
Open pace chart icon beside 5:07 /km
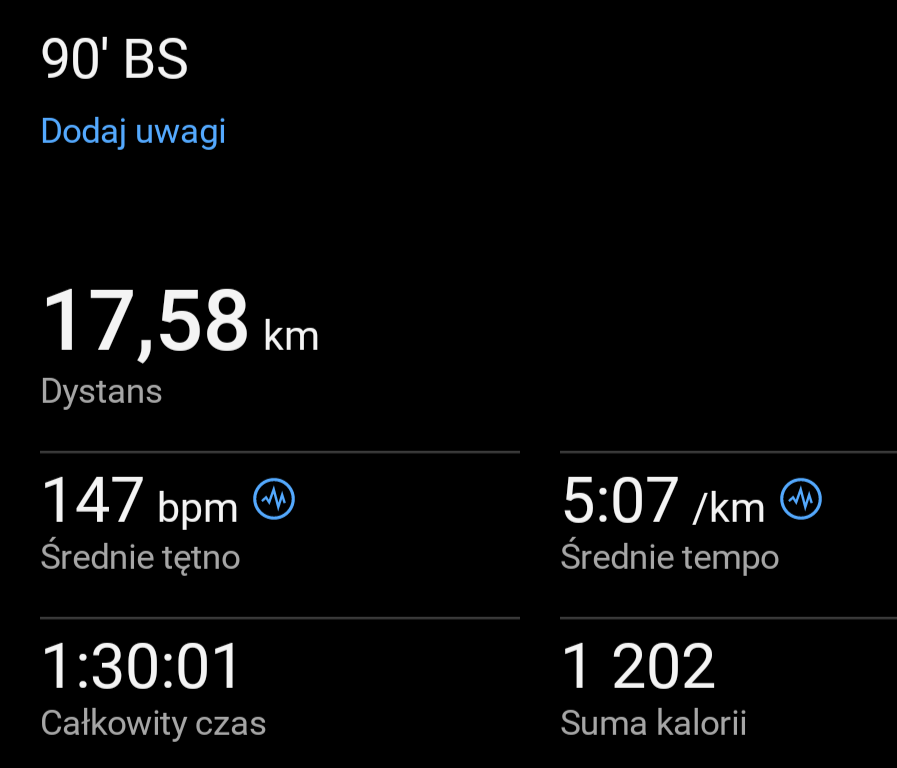(800, 499)
